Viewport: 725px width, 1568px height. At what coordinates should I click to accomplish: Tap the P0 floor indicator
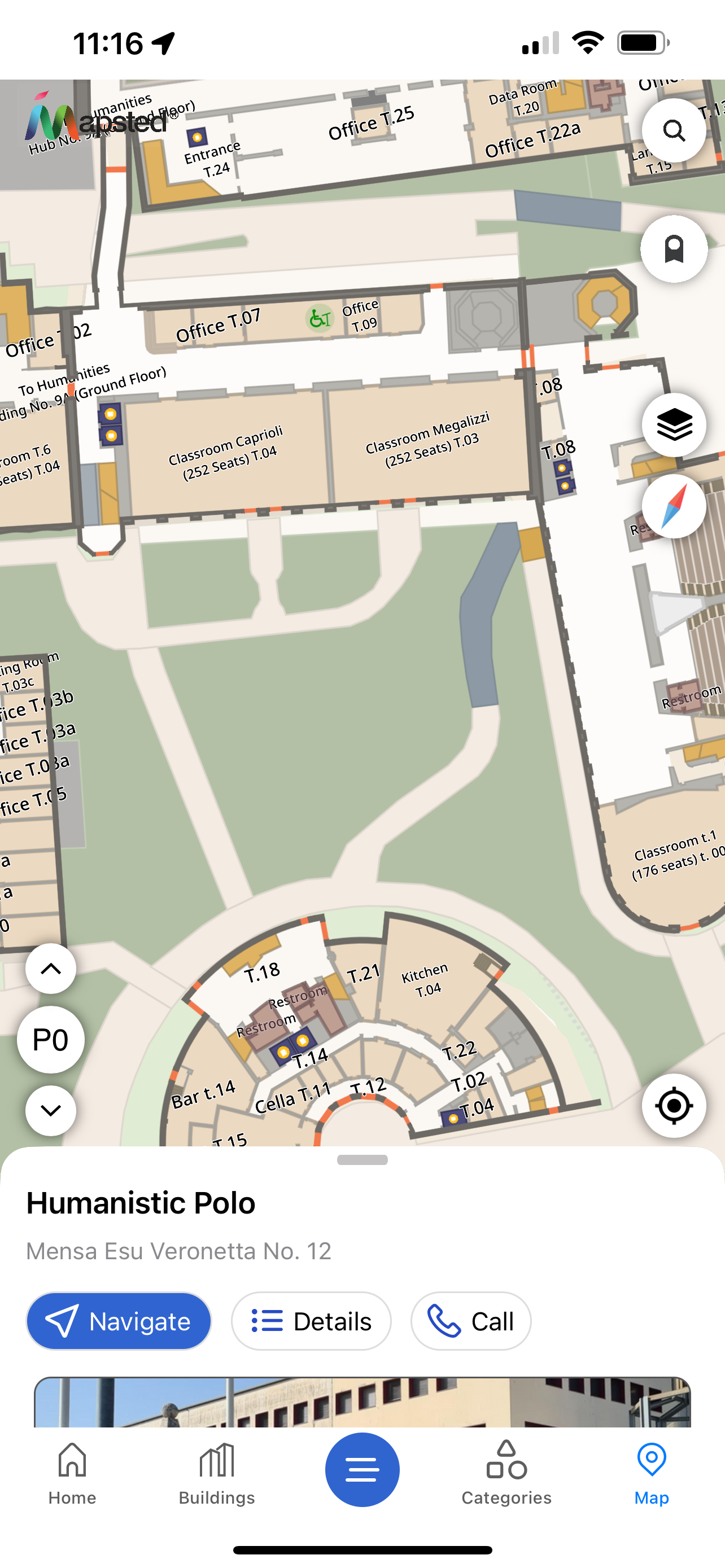coord(50,1039)
